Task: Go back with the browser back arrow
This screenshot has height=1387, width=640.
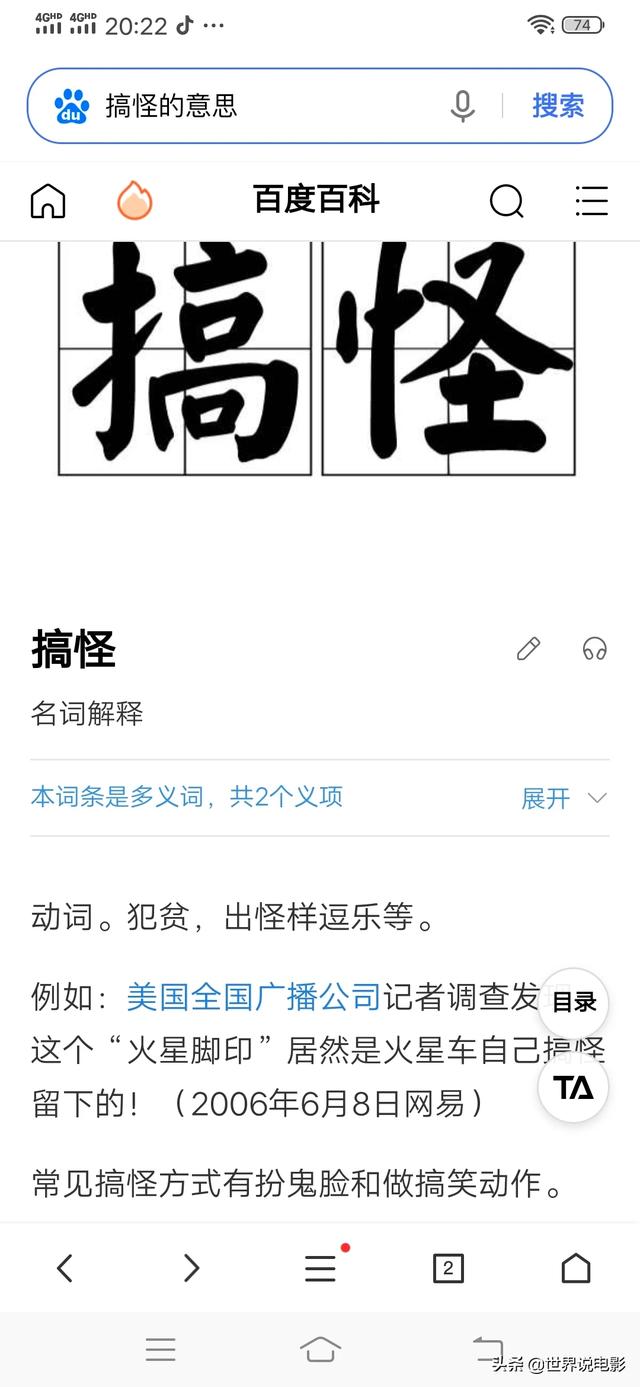Action: click(x=65, y=1268)
